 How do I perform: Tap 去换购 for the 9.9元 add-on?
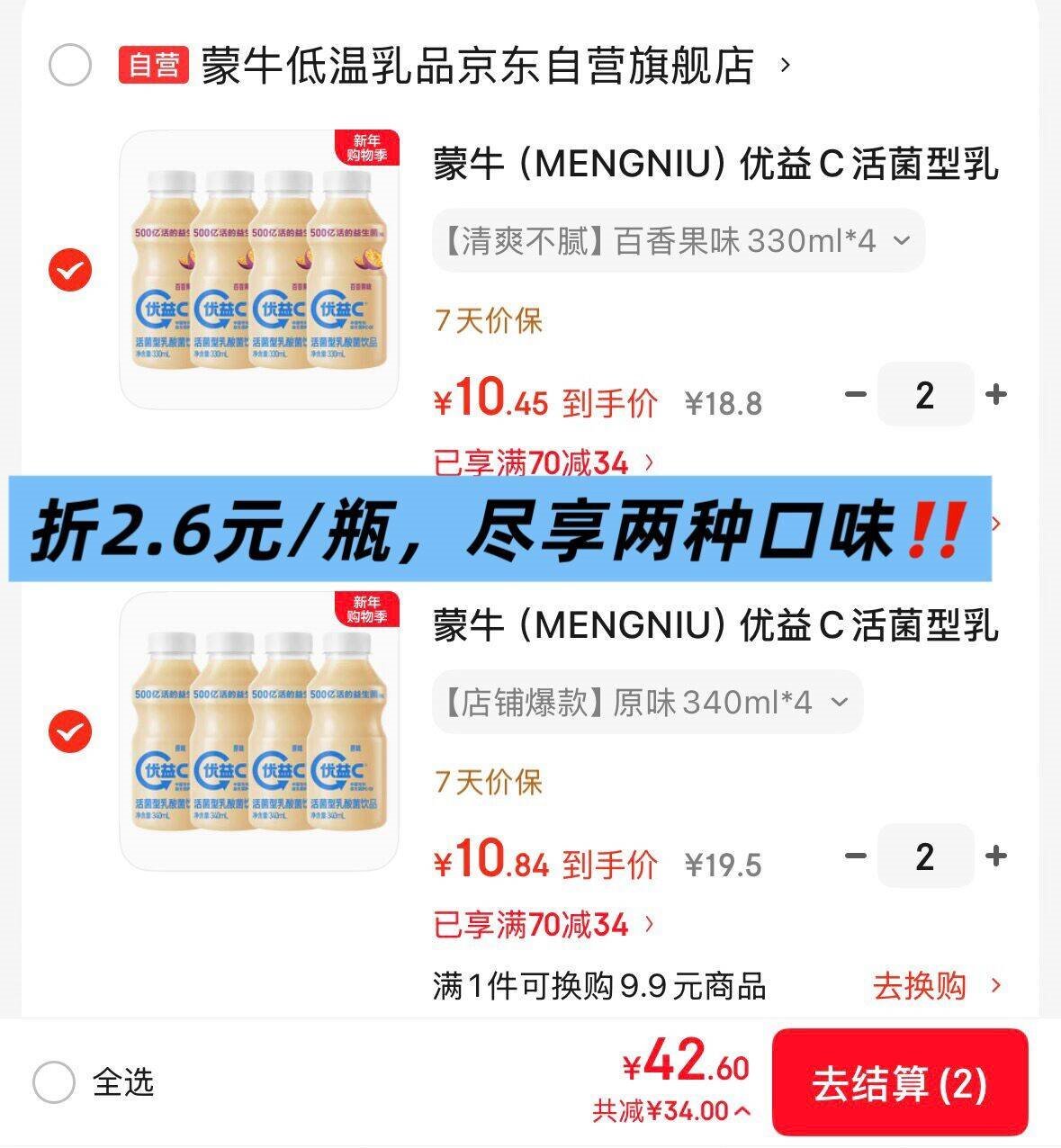[936, 986]
